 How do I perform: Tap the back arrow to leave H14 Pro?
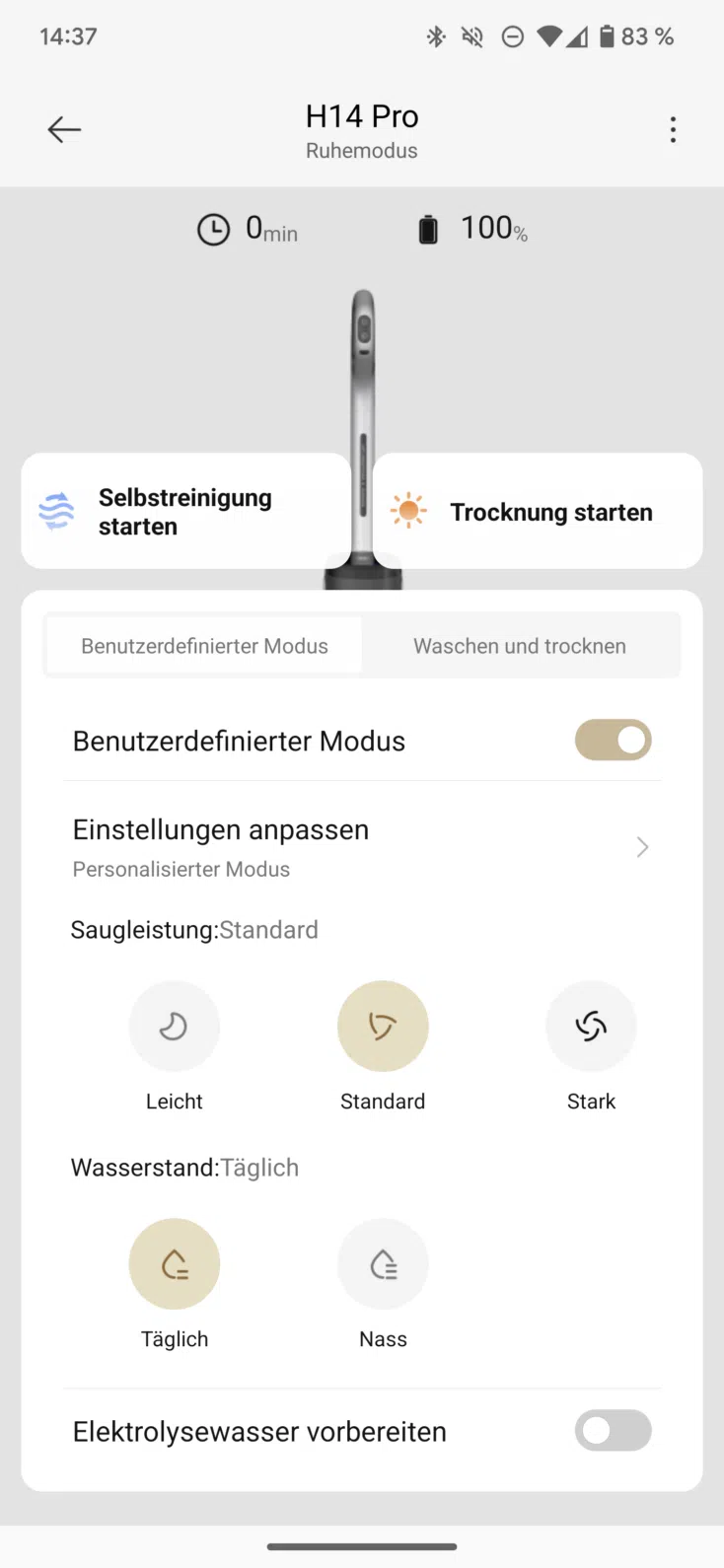tap(63, 129)
